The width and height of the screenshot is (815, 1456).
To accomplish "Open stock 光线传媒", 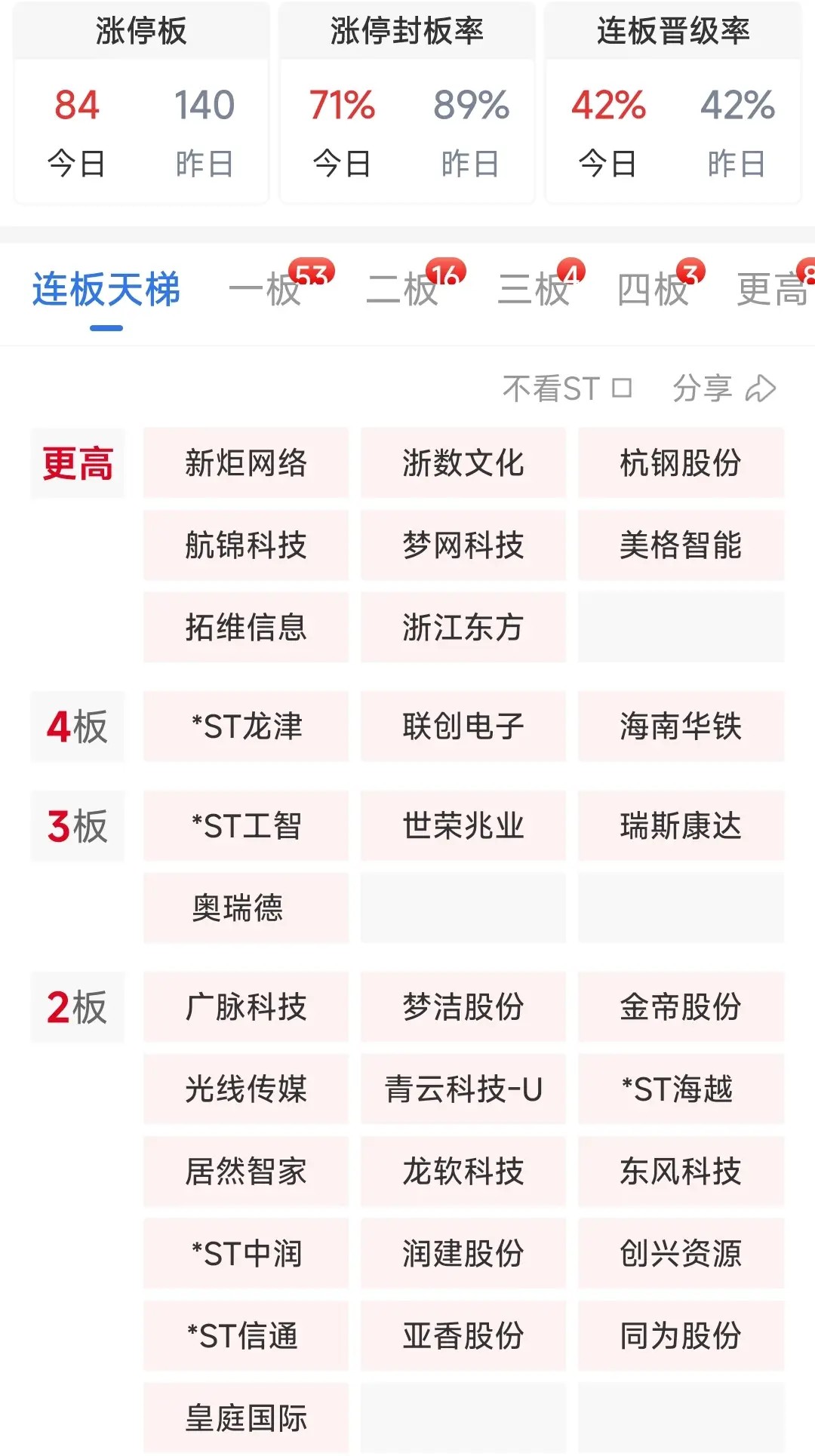I will (x=246, y=1089).
